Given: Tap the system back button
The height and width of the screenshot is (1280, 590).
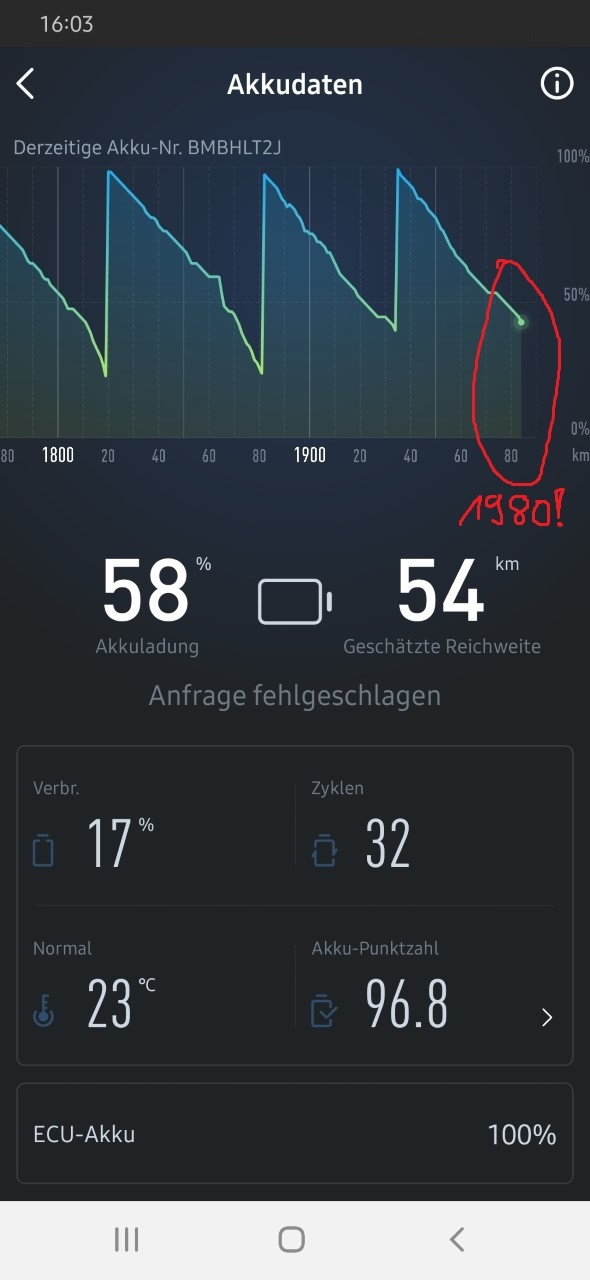Looking at the screenshot, I should point(457,1240).
